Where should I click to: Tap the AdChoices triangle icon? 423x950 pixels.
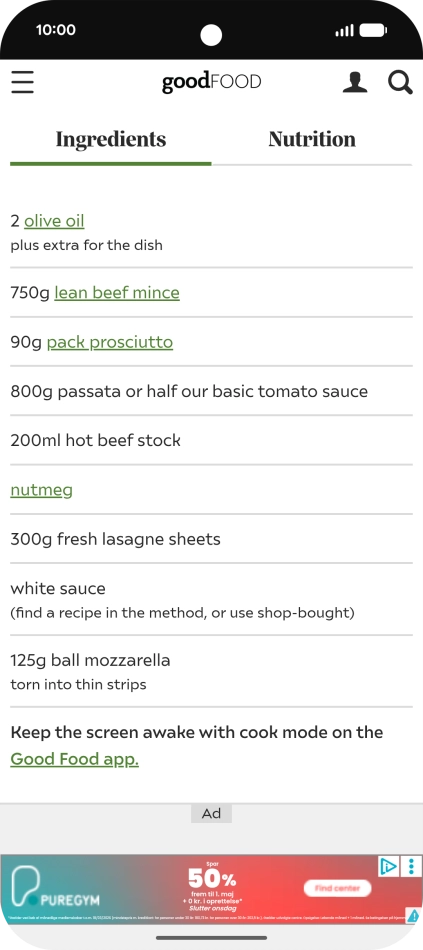tap(388, 866)
